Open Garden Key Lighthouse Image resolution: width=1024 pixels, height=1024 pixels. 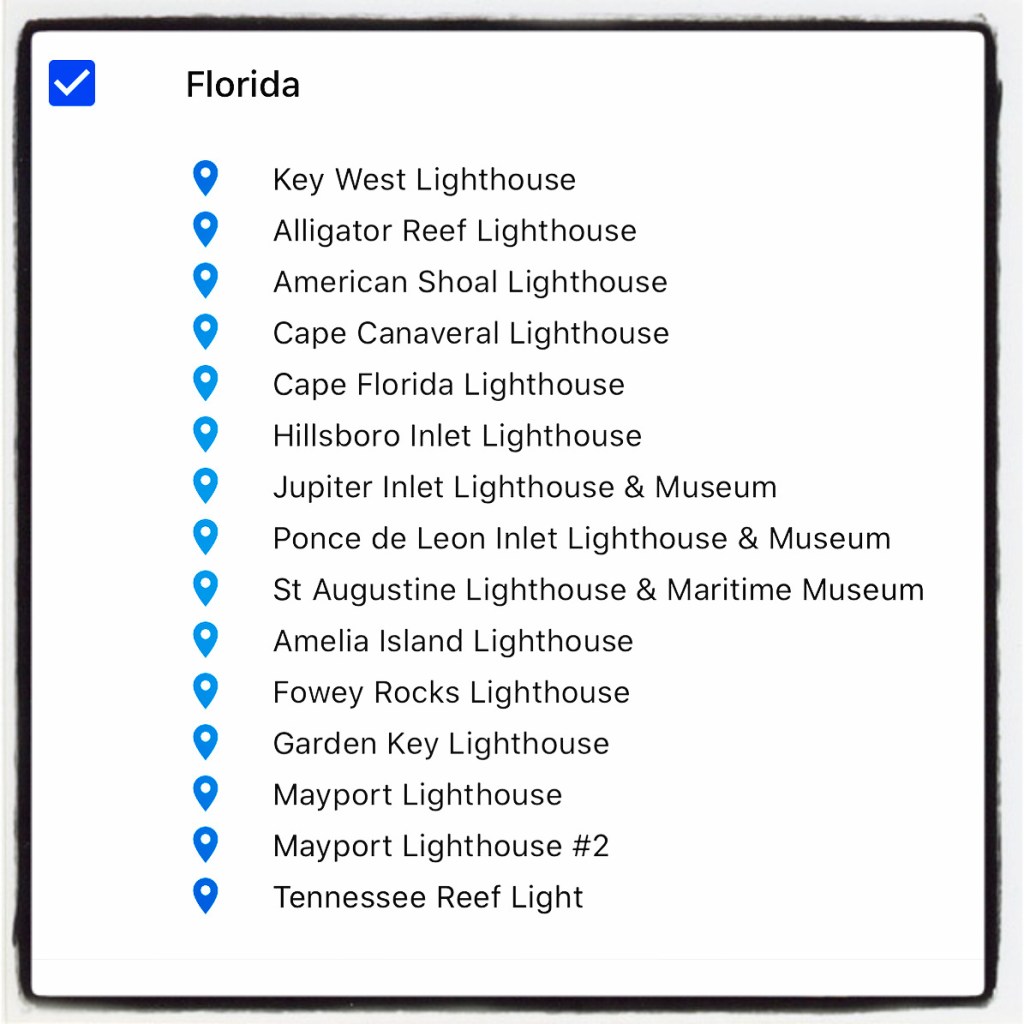(441, 744)
